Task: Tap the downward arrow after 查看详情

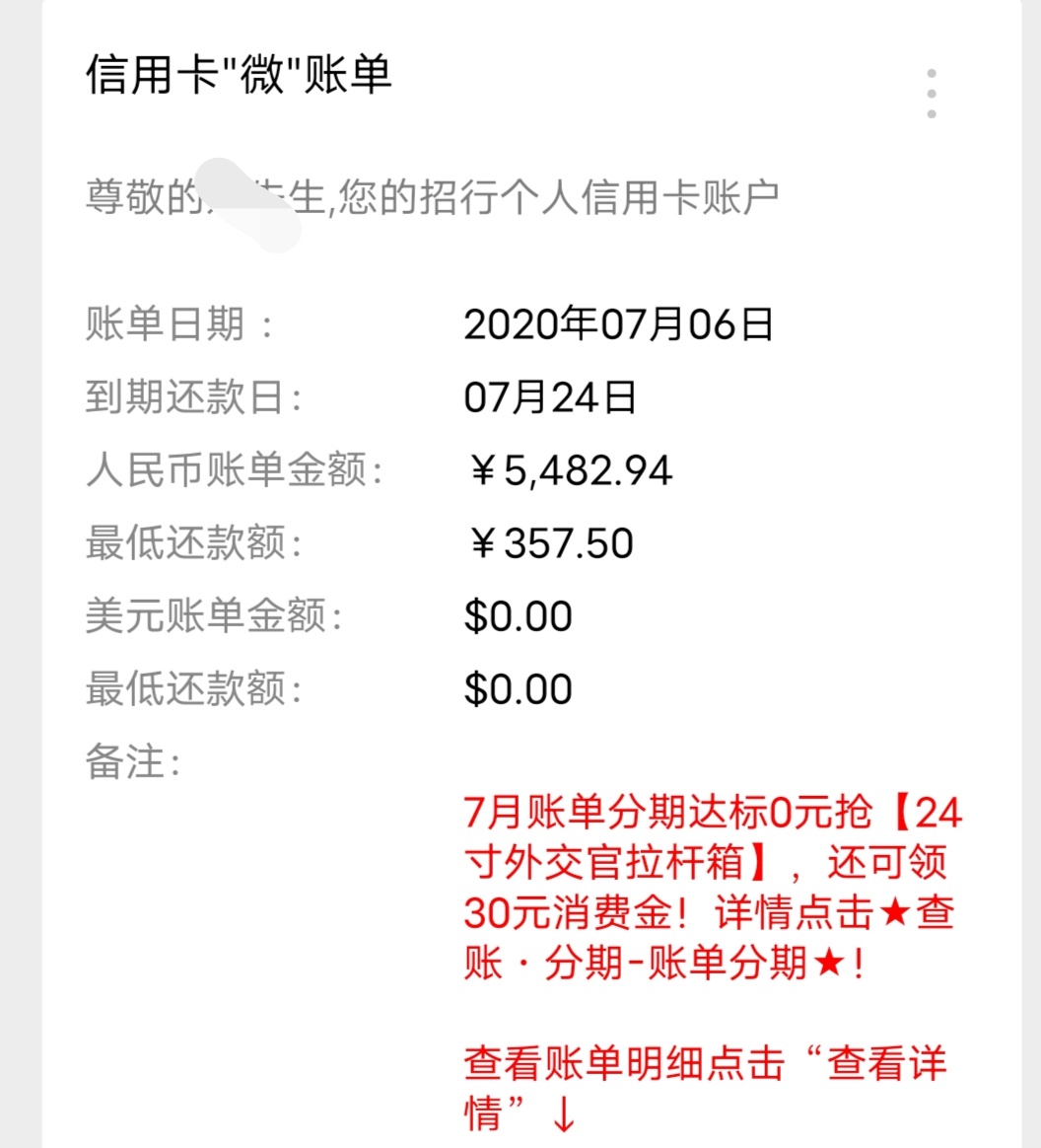Action: (562, 1115)
